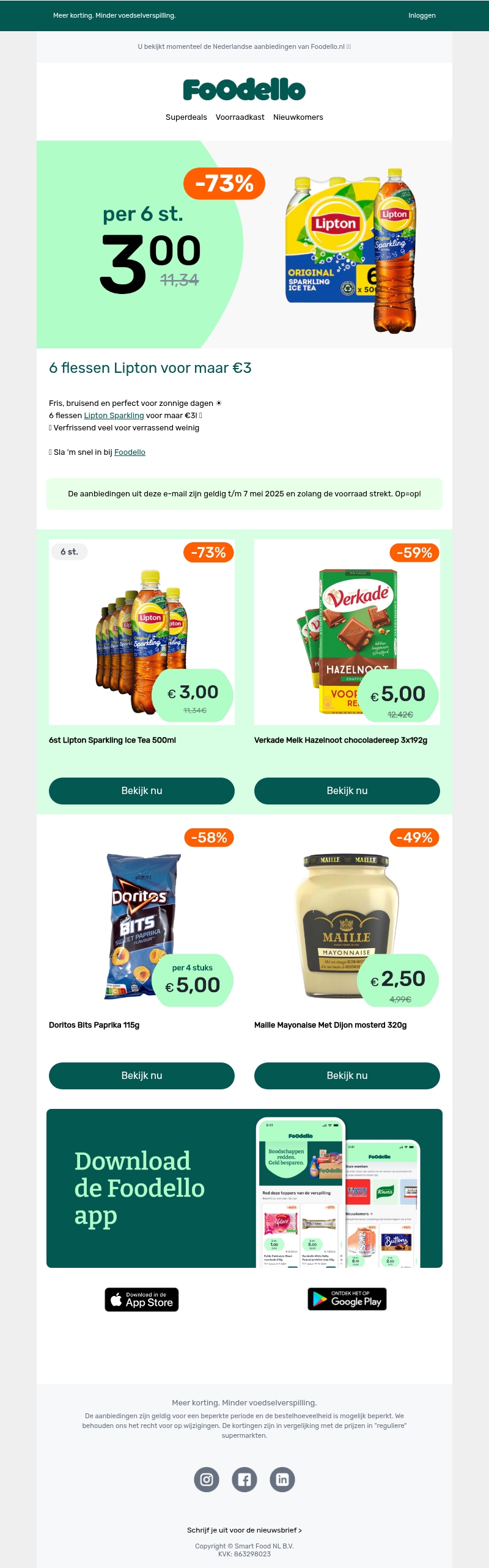This screenshot has width=489, height=1568.
Task: Open the Superdeals section
Action: [x=186, y=117]
